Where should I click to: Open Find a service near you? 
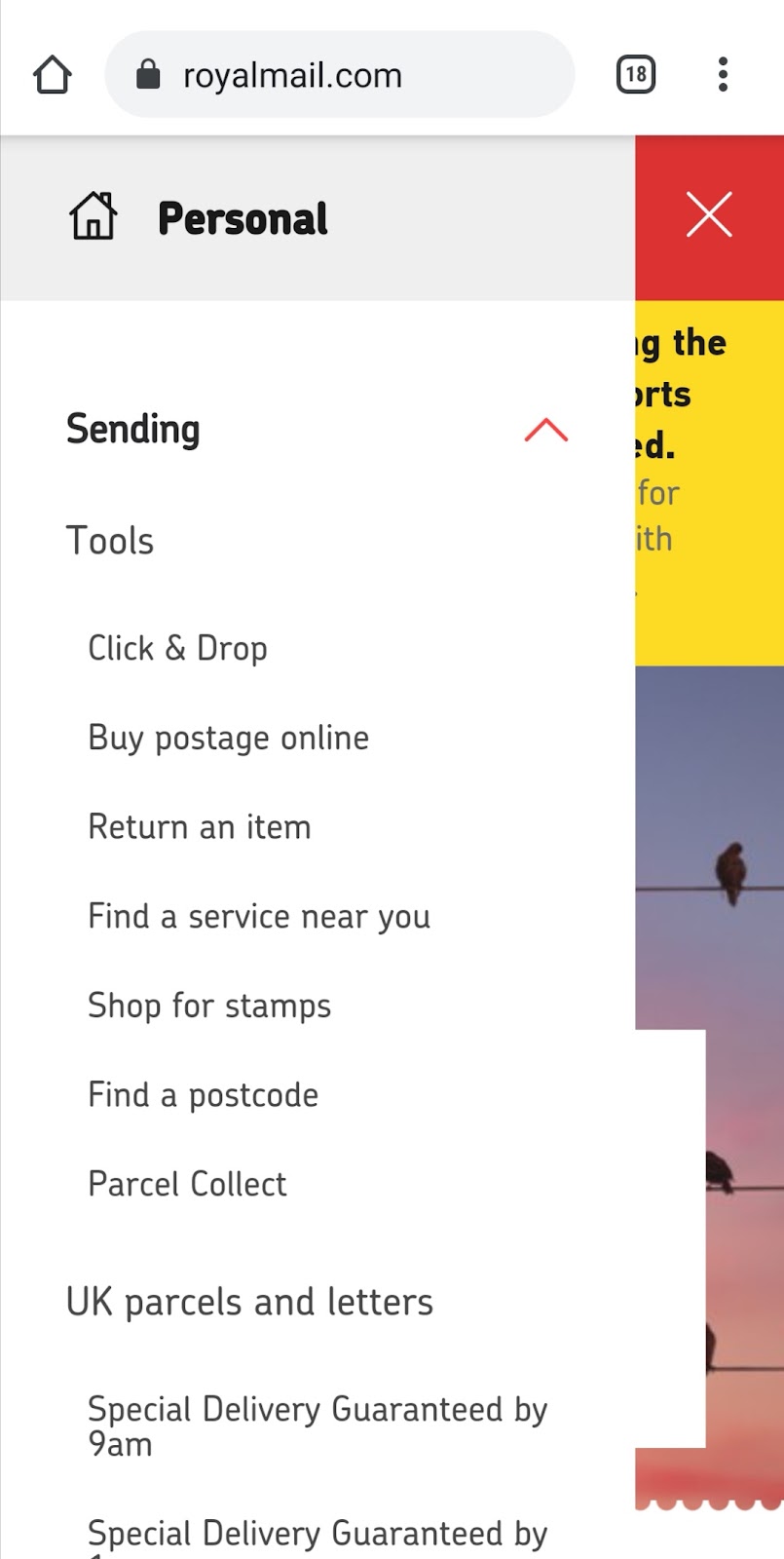pyautogui.click(x=259, y=917)
